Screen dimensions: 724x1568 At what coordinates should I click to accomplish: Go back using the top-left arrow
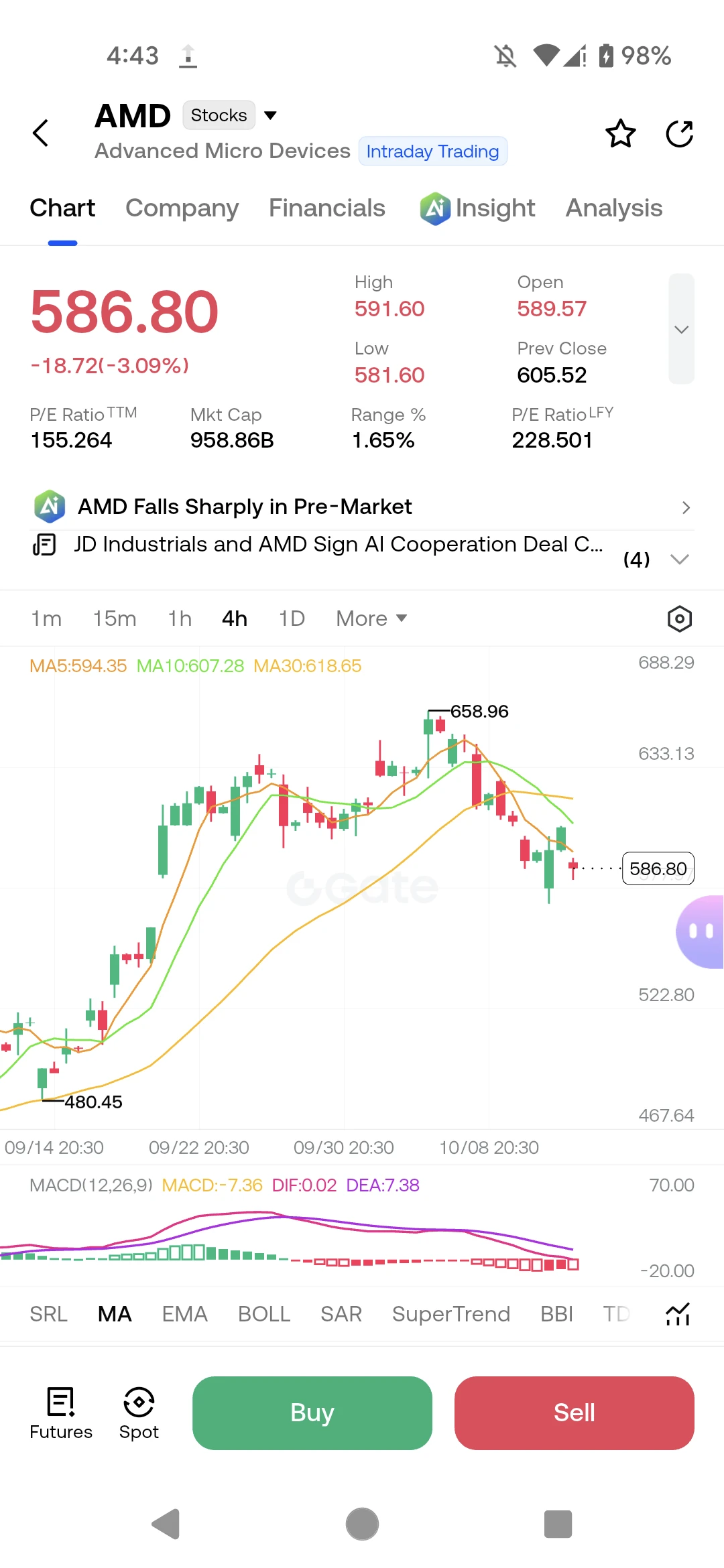tap(41, 133)
